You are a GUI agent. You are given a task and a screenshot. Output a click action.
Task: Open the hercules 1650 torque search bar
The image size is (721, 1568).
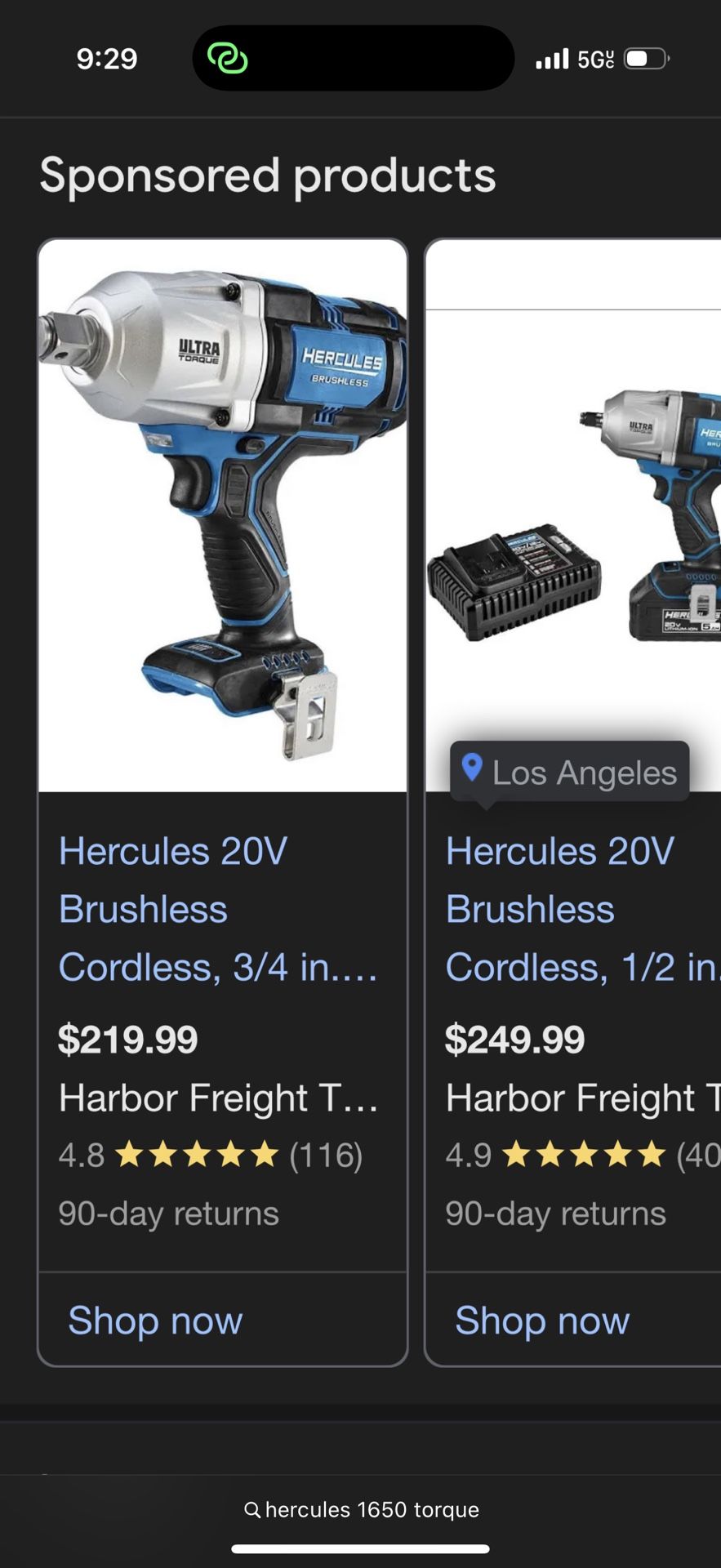click(361, 1509)
